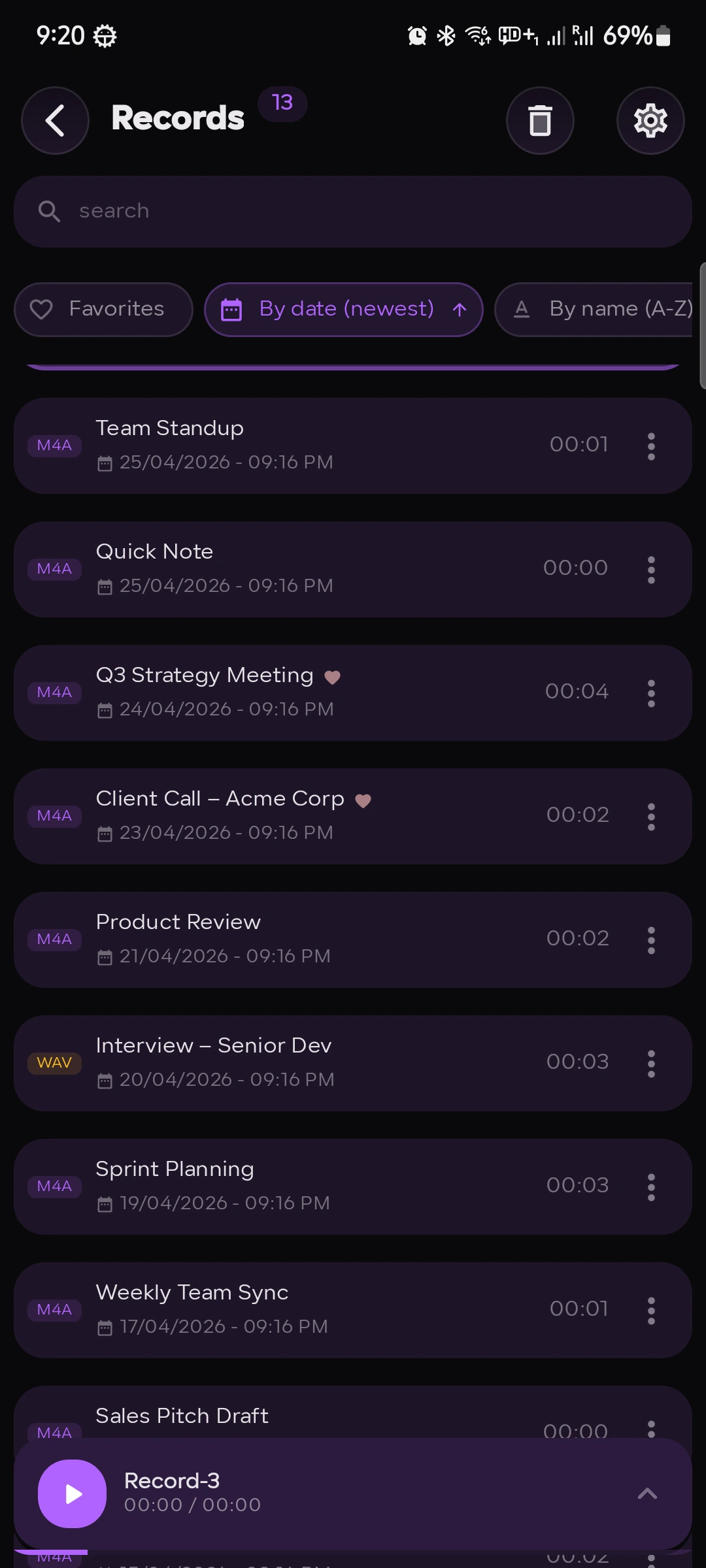Viewport: 706px width, 1568px height.
Task: Tap the 13 records count badge
Action: (x=282, y=103)
